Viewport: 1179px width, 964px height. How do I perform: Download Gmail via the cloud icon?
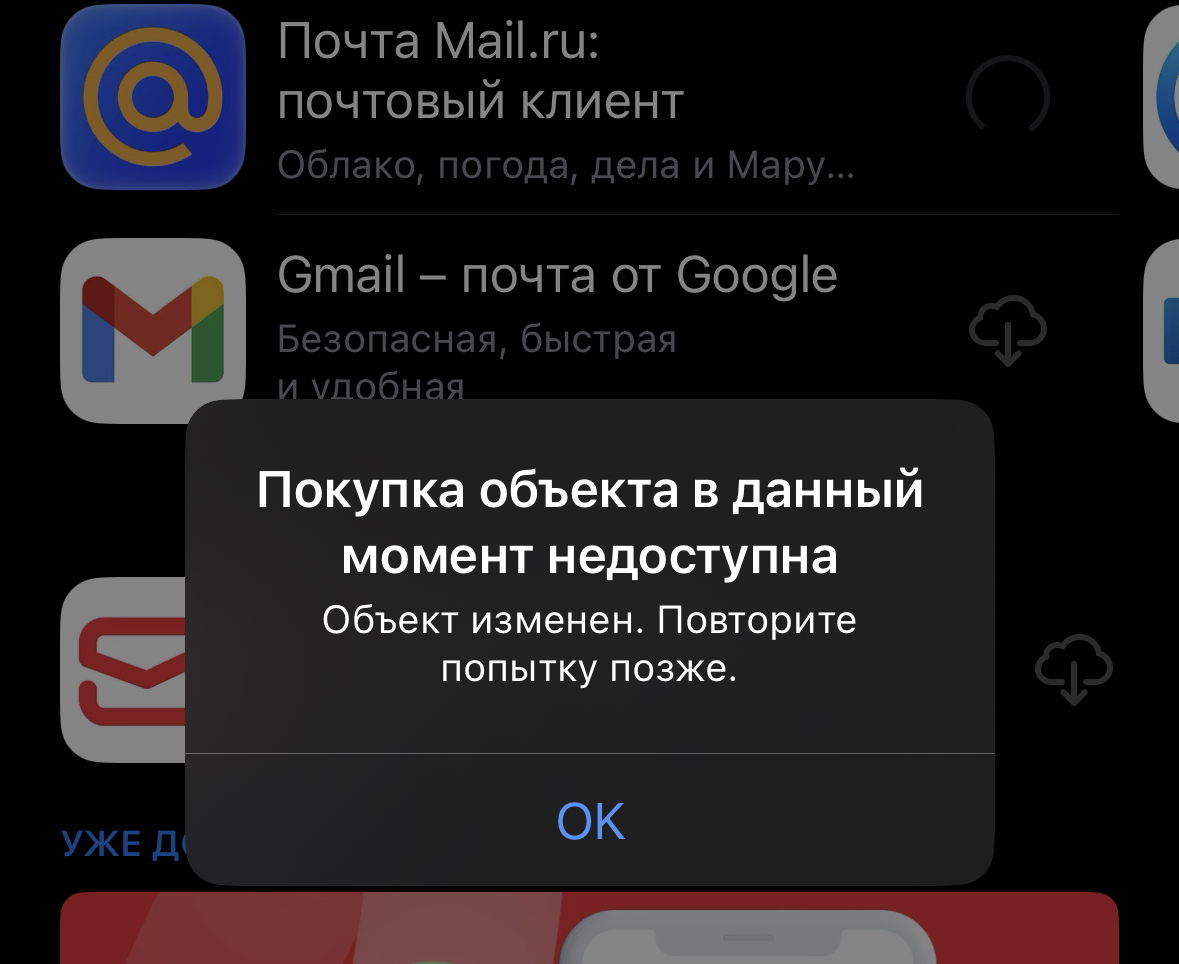(x=1007, y=330)
